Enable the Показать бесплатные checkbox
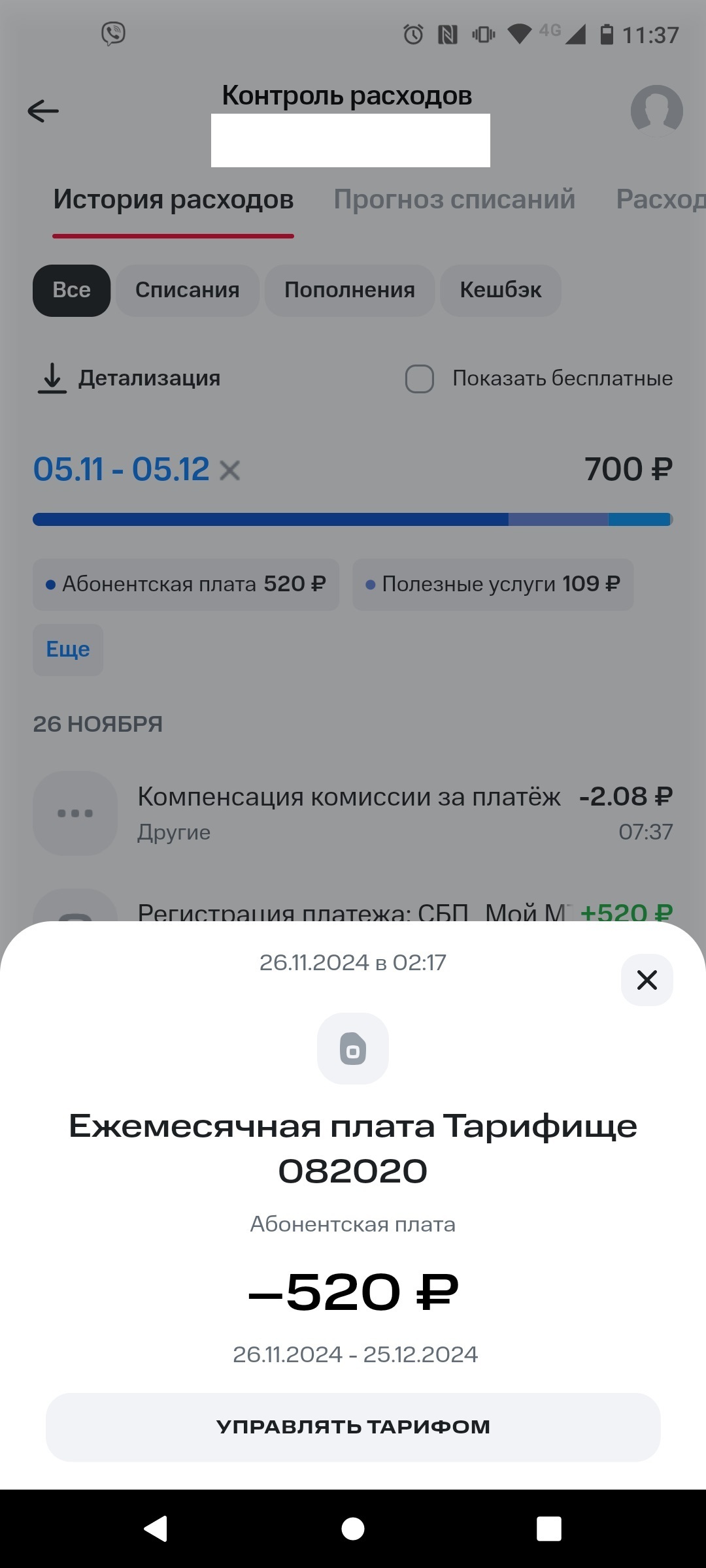The width and height of the screenshot is (706, 1568). pos(420,379)
